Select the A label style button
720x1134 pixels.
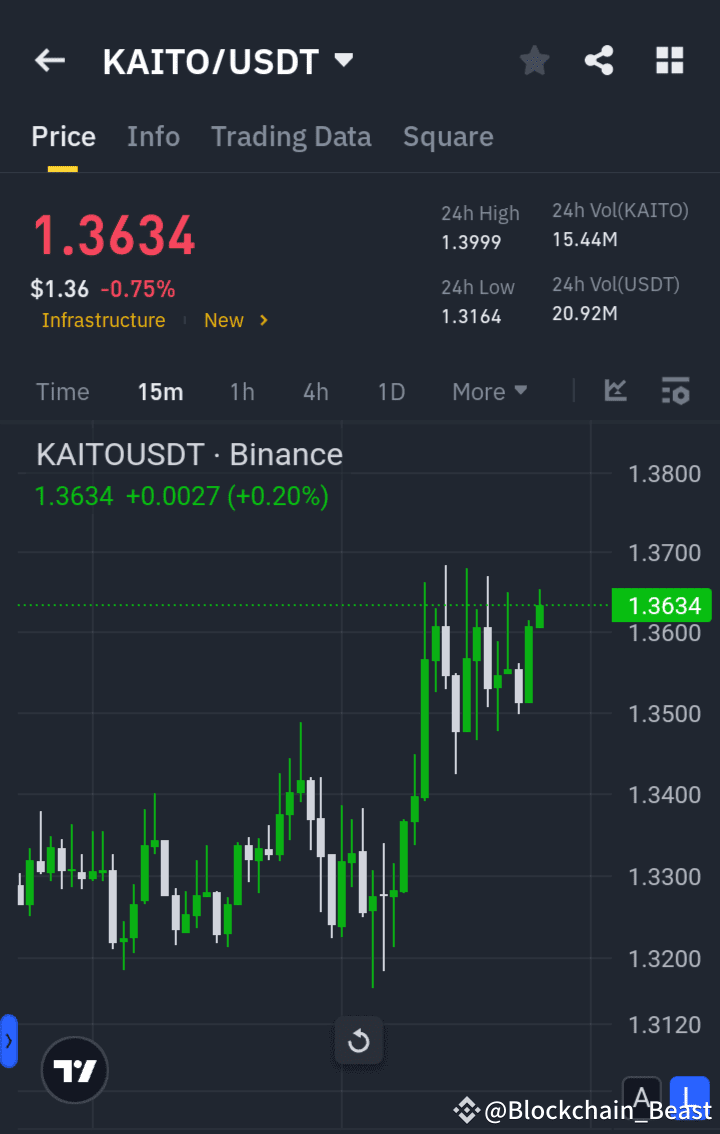(641, 1096)
